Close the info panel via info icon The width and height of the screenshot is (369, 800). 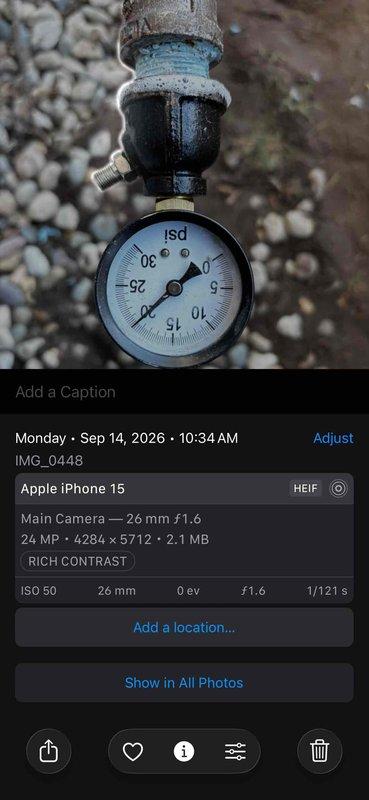[x=184, y=751]
